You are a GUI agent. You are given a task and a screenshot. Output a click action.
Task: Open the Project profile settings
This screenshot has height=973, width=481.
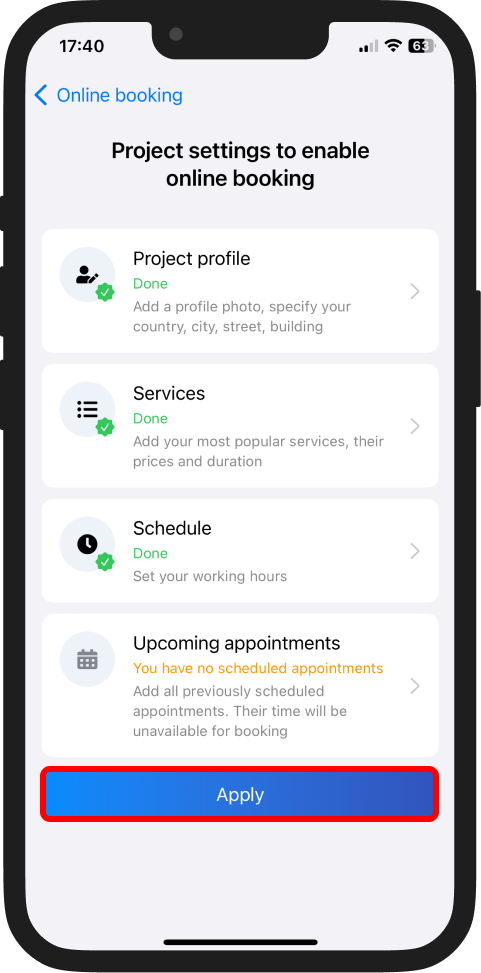click(x=240, y=291)
